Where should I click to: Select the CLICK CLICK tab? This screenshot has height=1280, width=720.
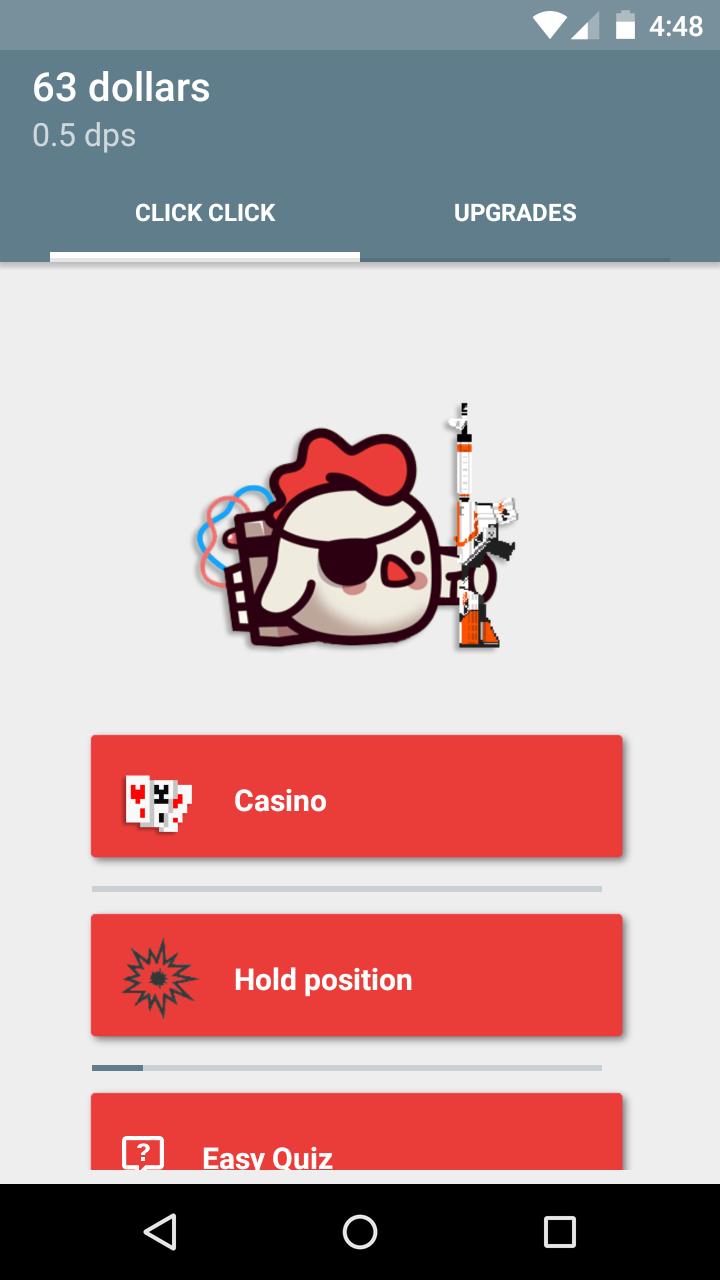pyautogui.click(x=205, y=212)
